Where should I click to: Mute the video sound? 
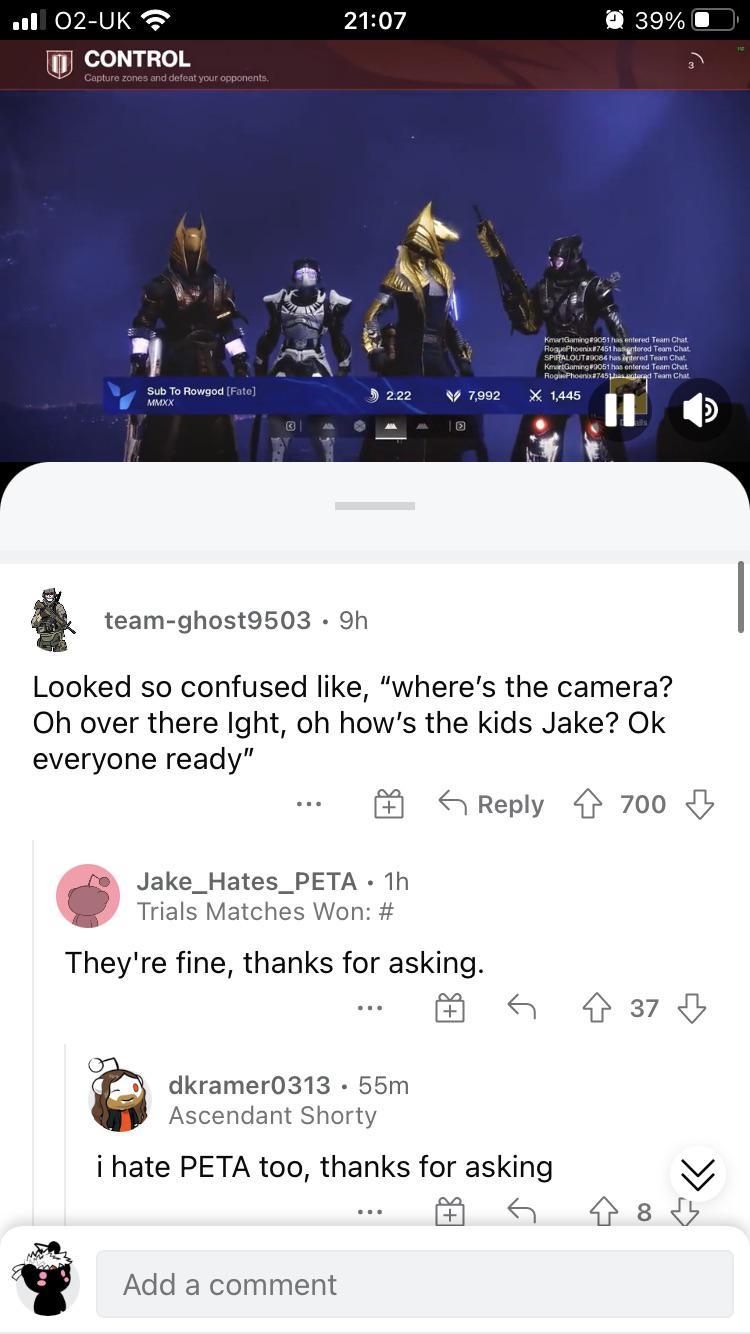coord(700,410)
